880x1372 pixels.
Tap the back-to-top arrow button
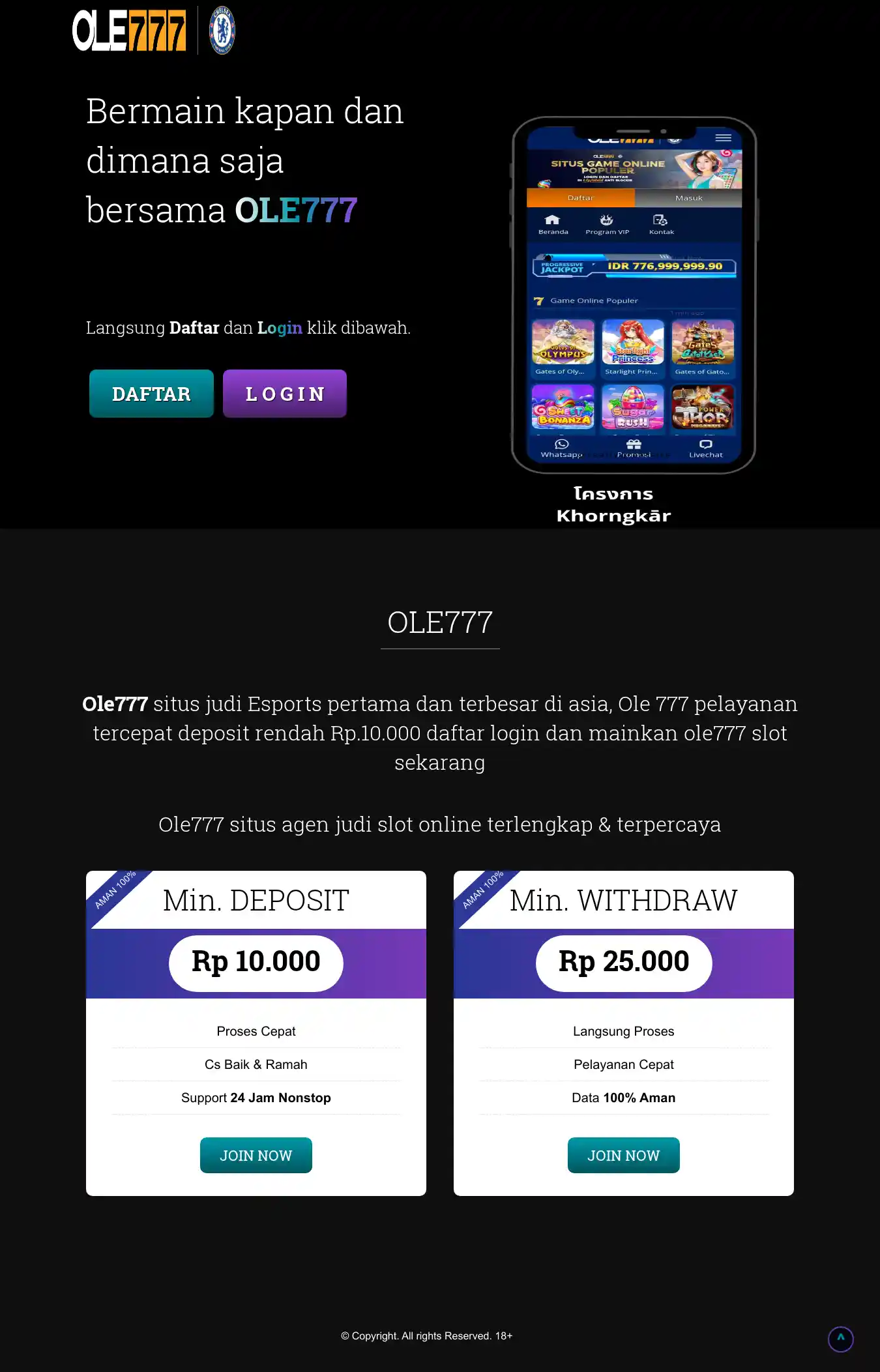coord(840,1339)
